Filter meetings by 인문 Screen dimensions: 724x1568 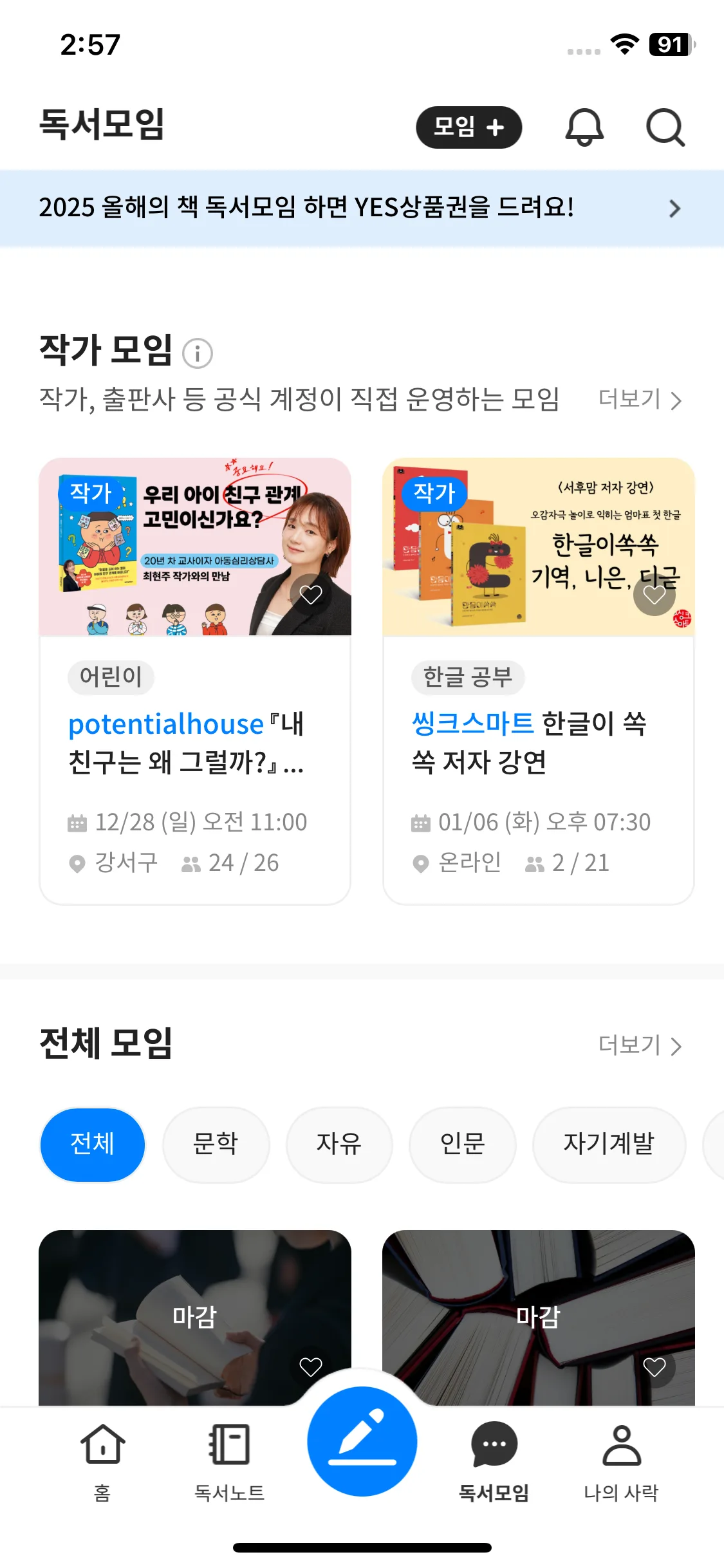(462, 1144)
